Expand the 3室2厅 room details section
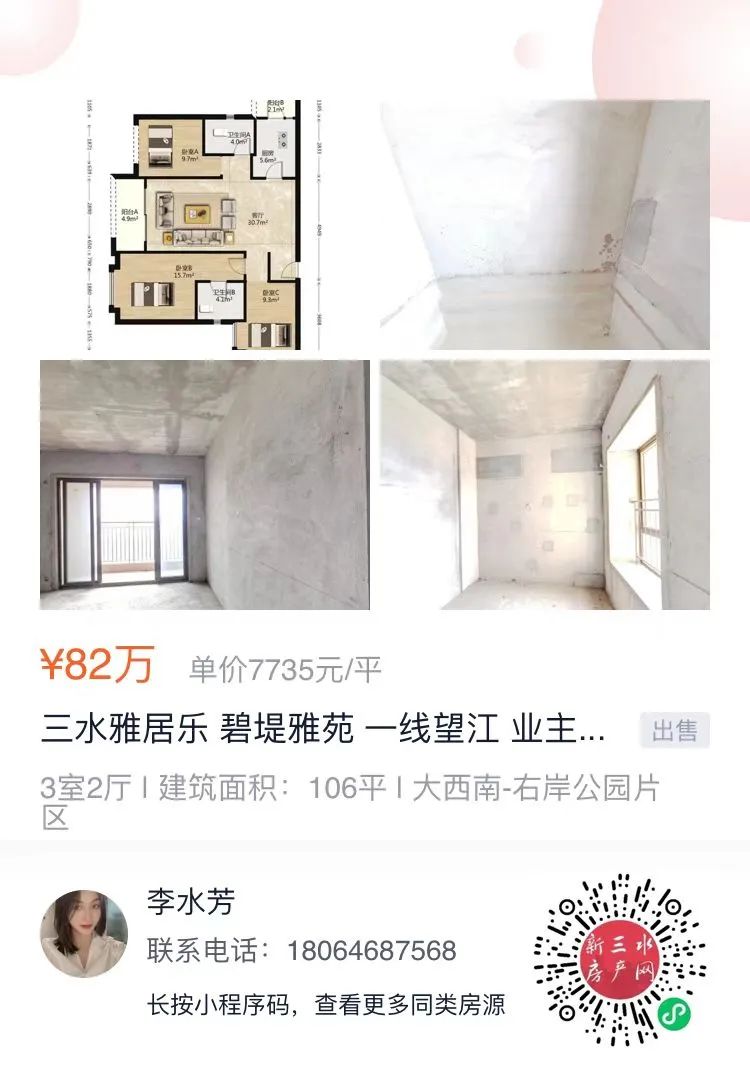Image resolution: width=750 pixels, height=1082 pixels. tap(78, 787)
